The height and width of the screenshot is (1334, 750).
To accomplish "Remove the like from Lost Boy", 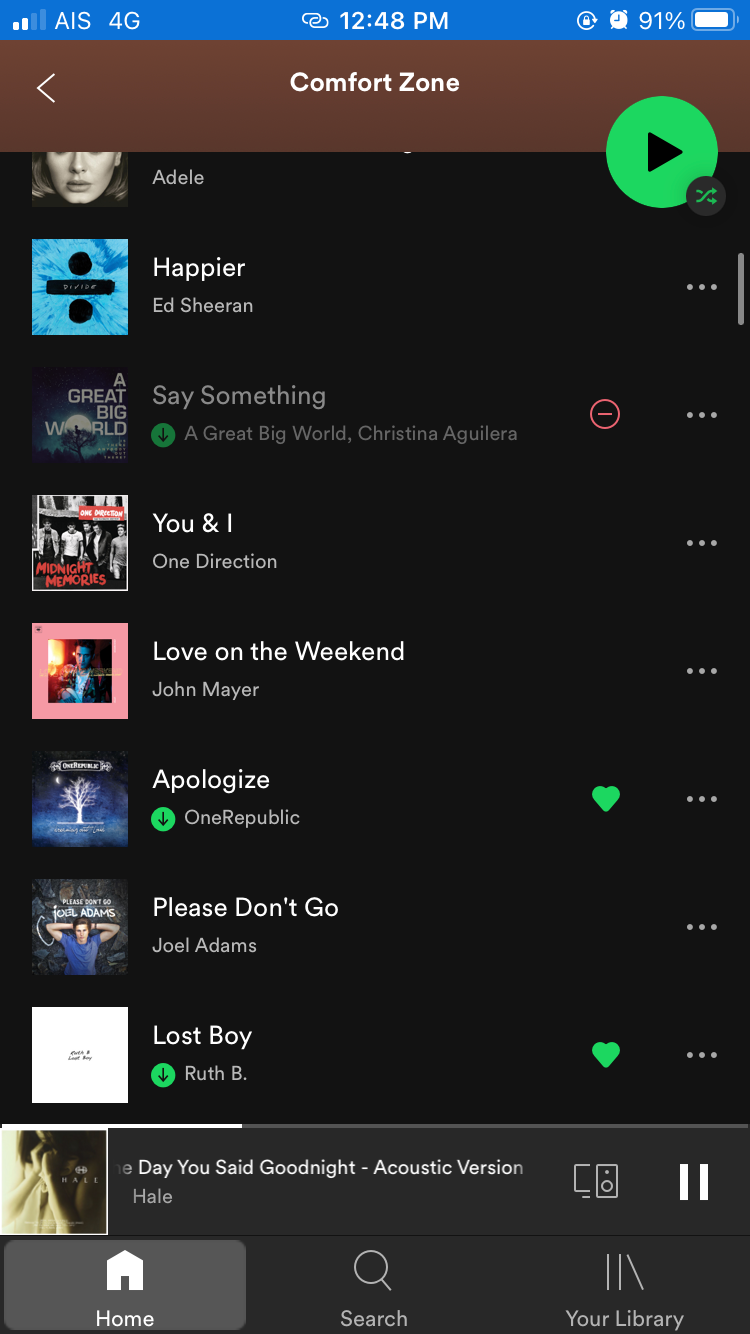I will (606, 1054).
